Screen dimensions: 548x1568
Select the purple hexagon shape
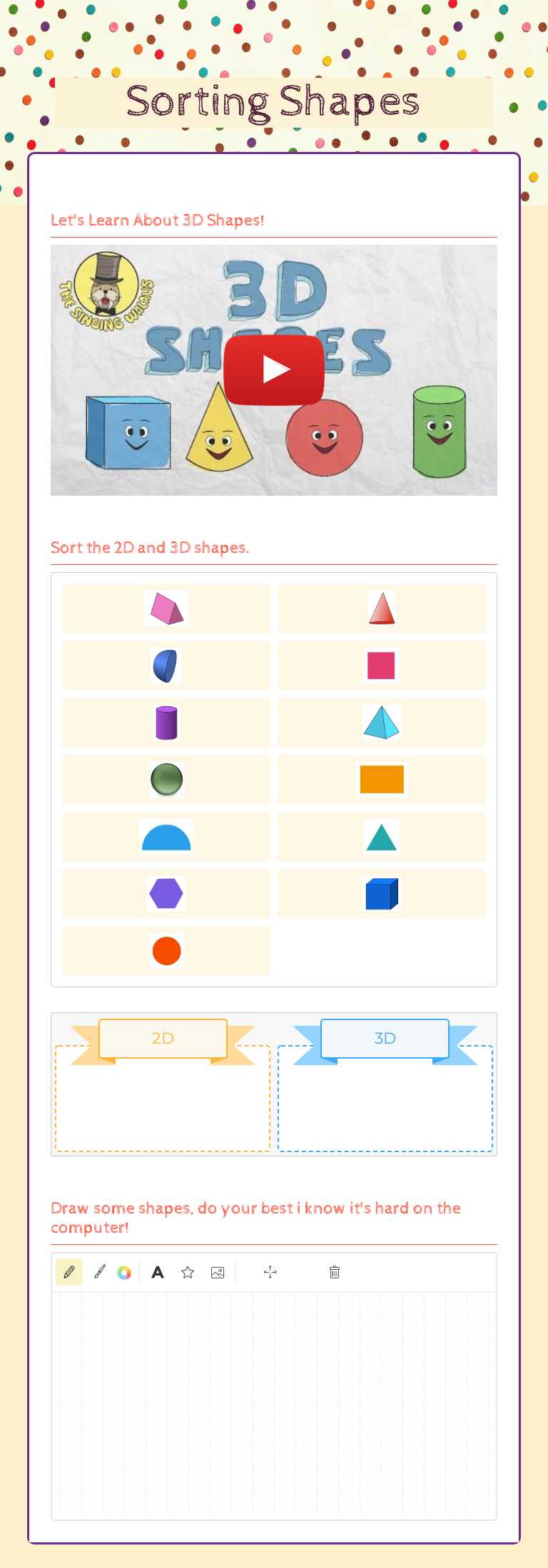click(x=166, y=893)
